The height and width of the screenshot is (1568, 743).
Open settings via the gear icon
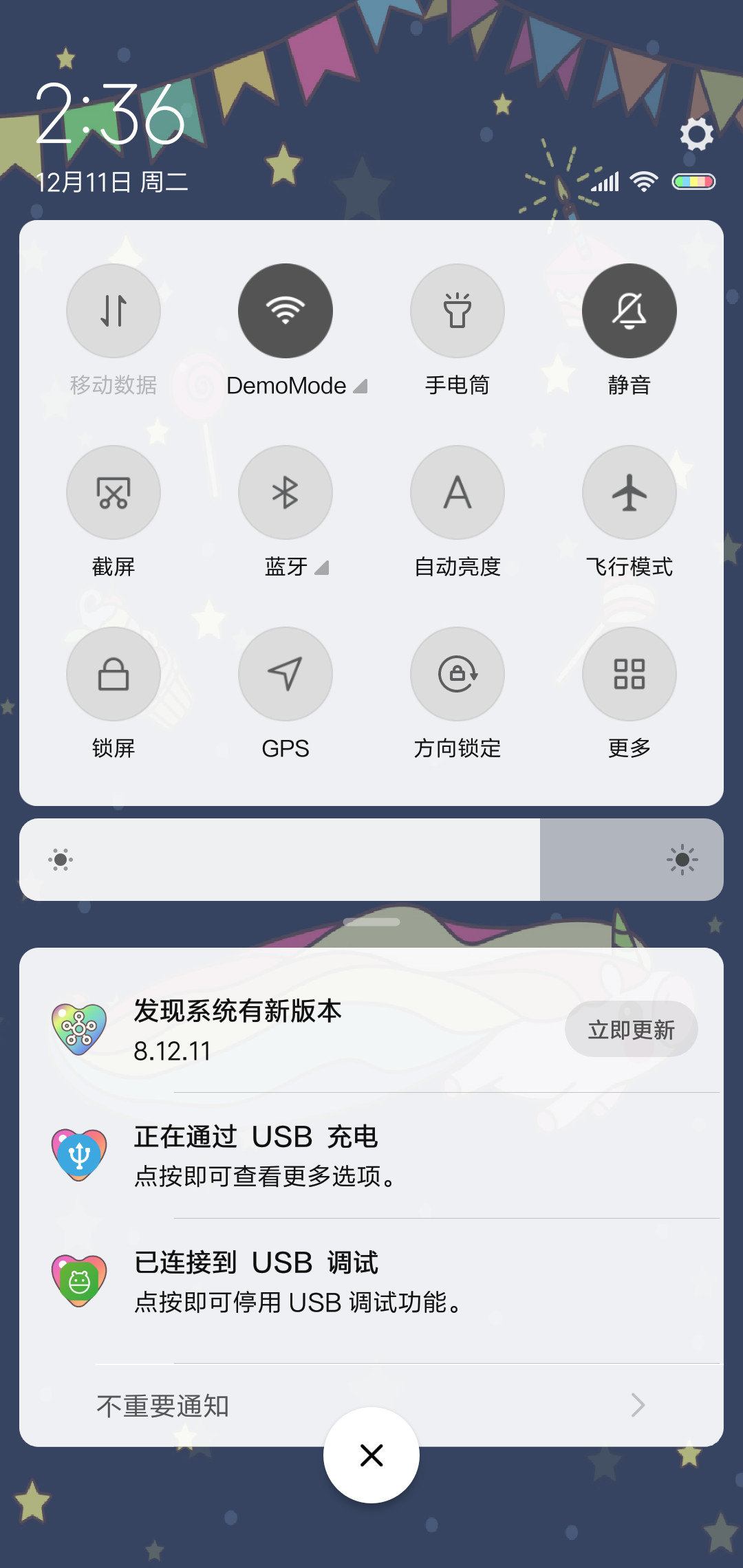coord(696,134)
